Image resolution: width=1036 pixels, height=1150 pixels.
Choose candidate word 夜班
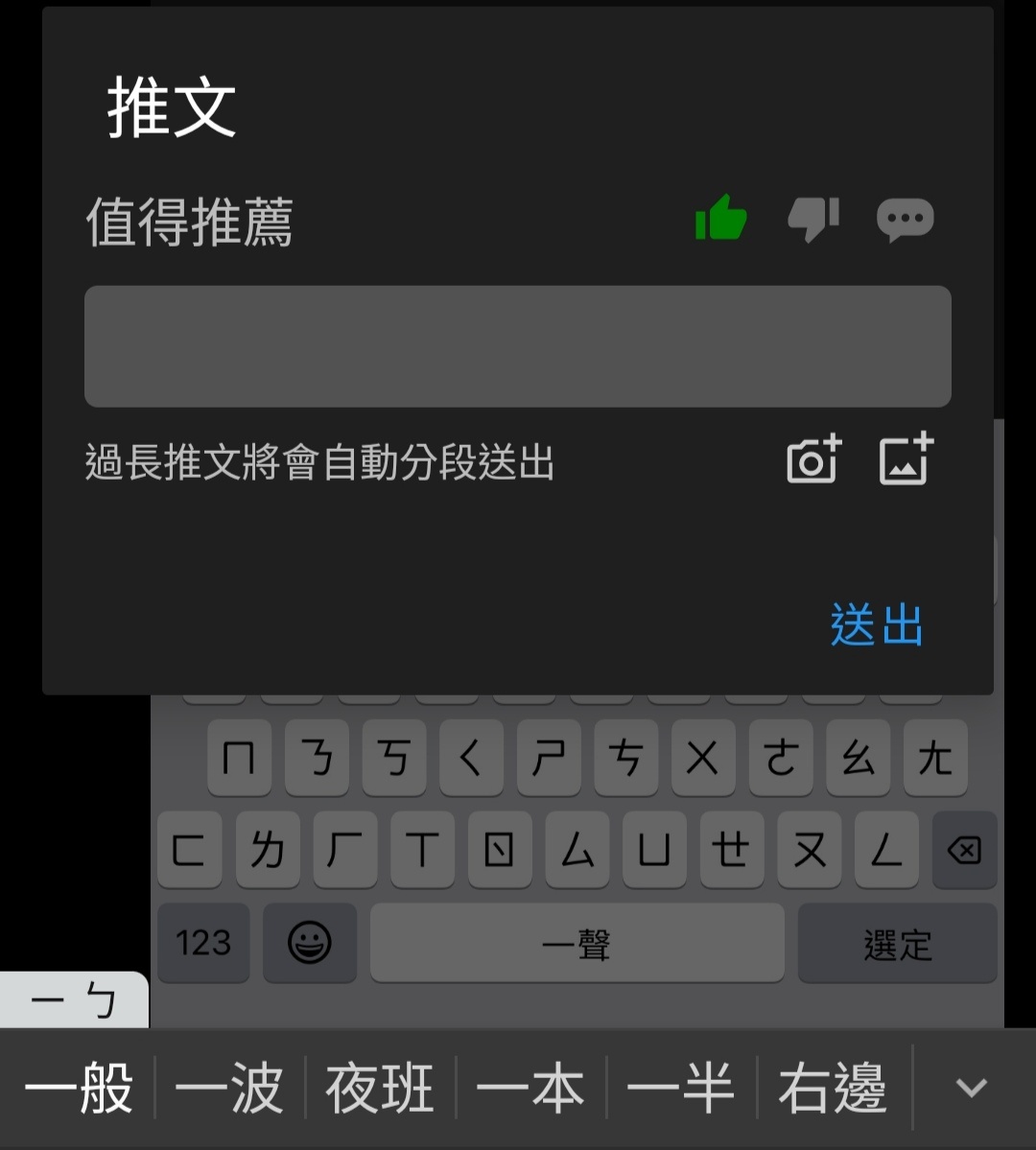click(380, 1089)
